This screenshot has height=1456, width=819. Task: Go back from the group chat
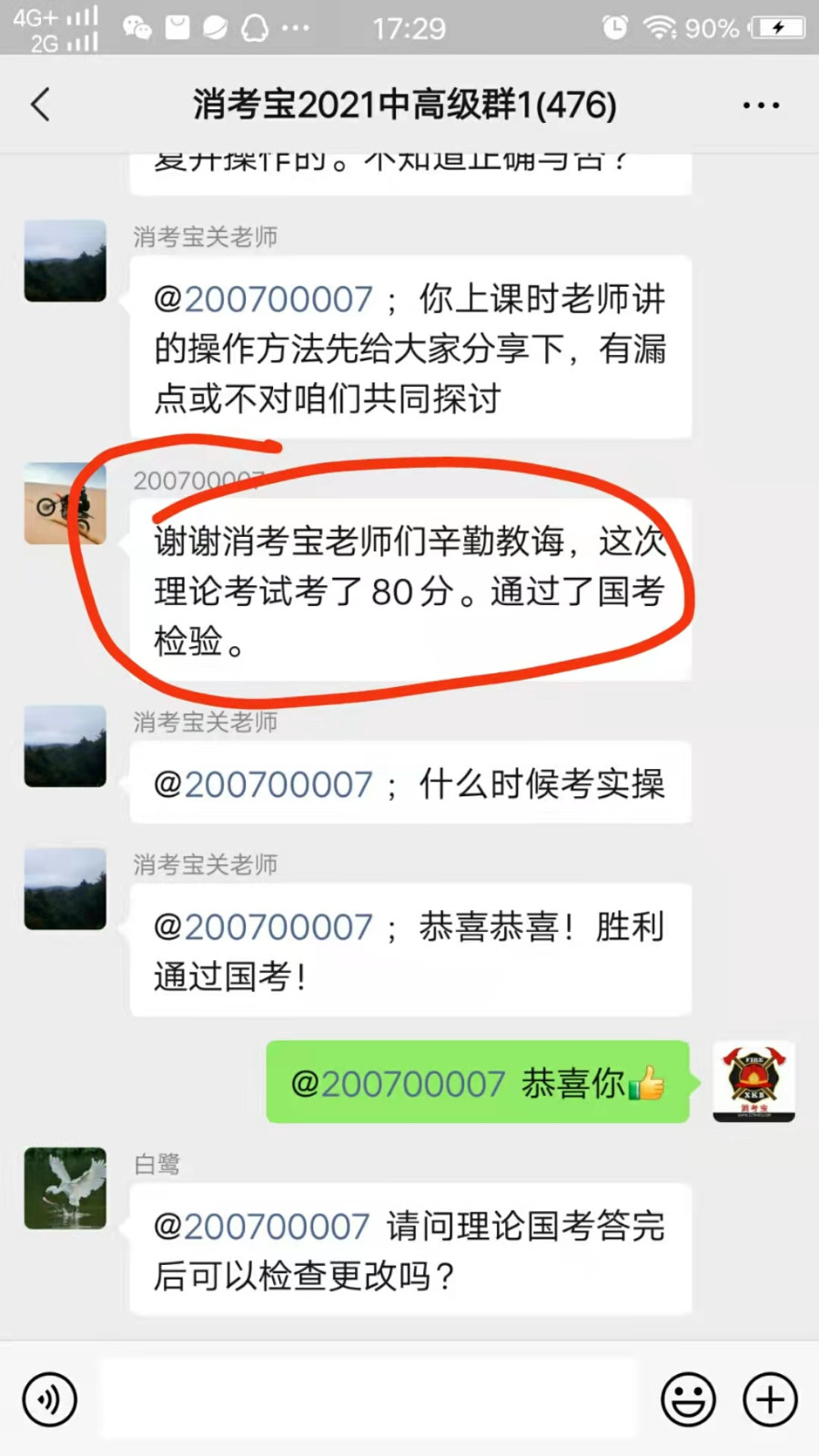(41, 105)
